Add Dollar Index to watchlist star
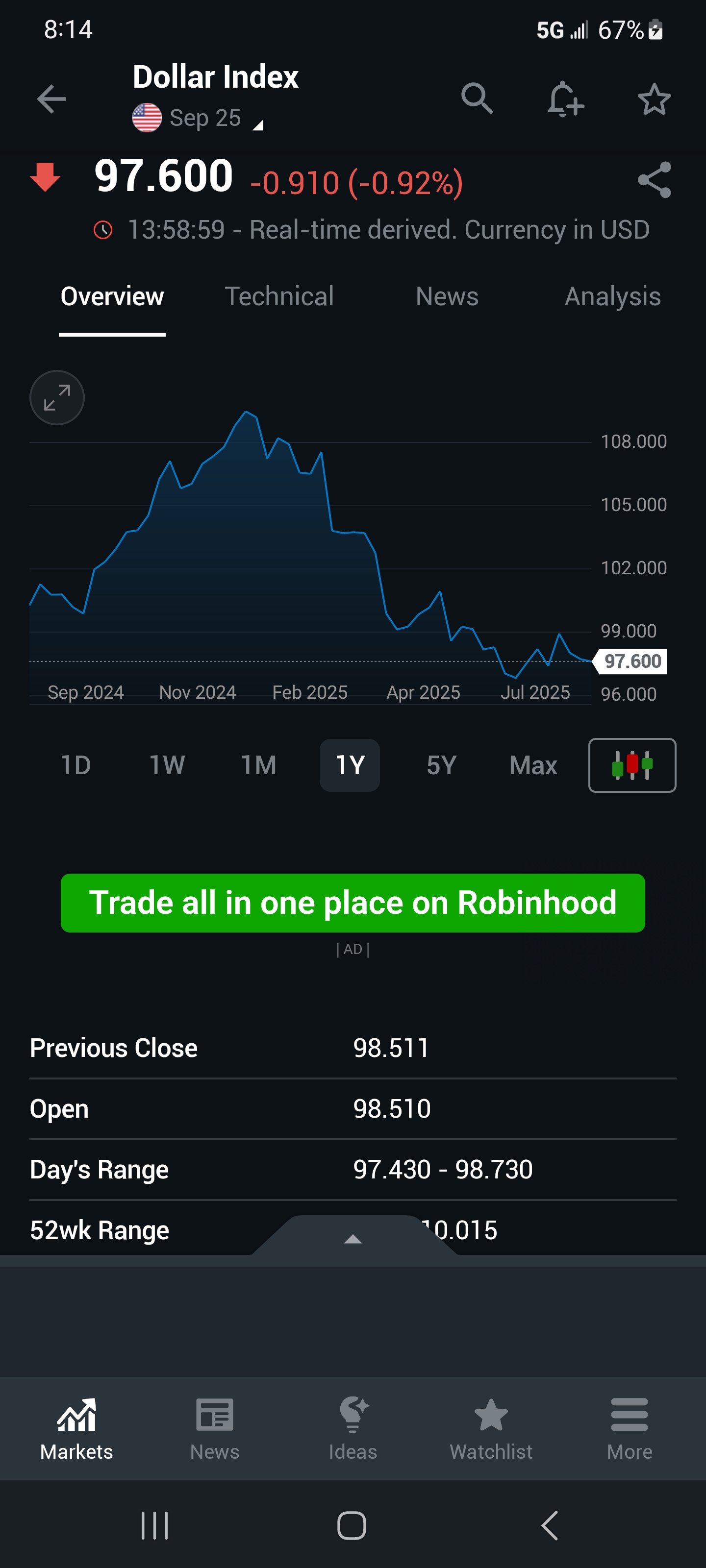706x1568 pixels. (x=654, y=99)
